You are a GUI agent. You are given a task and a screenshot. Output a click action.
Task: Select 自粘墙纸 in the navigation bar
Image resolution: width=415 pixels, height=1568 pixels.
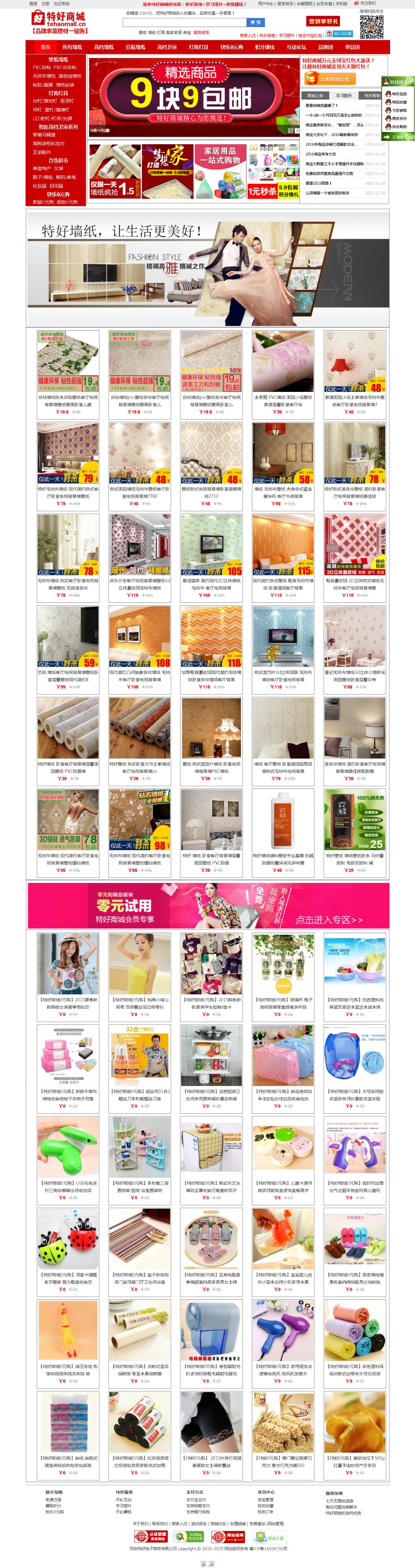tap(135, 48)
